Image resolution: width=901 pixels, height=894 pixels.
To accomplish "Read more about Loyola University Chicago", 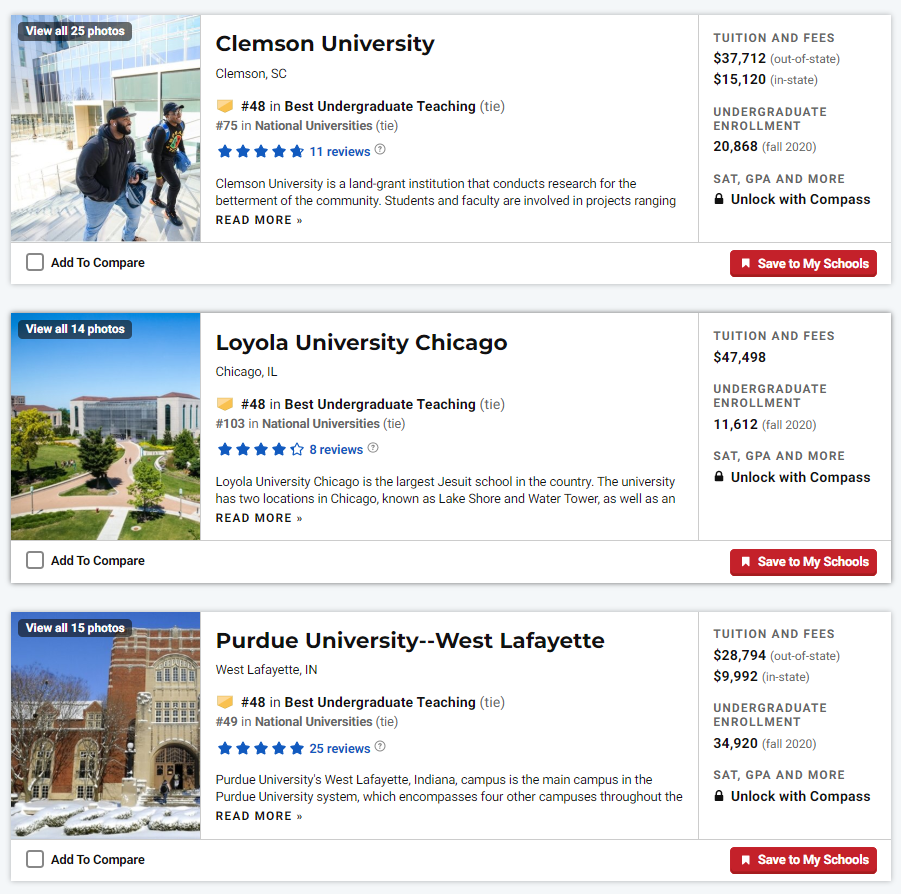I will tap(258, 518).
